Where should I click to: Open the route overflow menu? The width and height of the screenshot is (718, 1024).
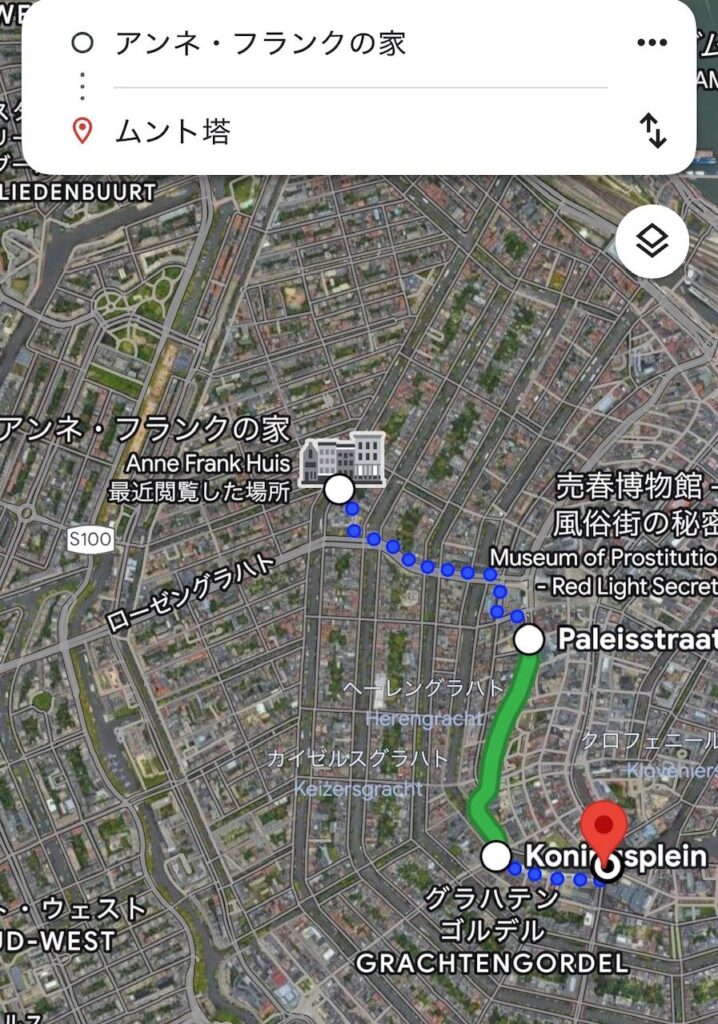(x=651, y=43)
